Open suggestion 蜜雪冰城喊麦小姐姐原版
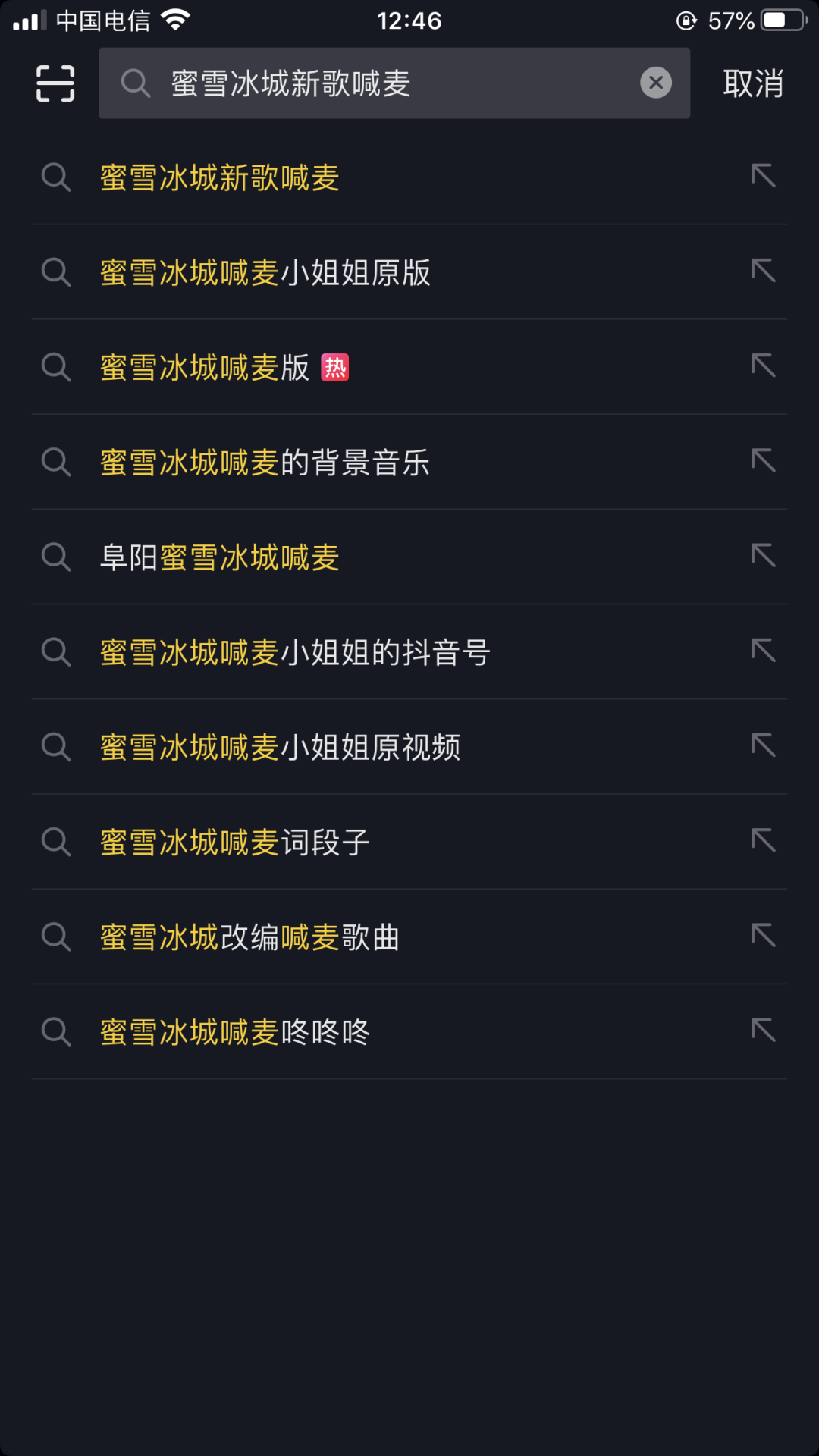The height and width of the screenshot is (1456, 819). [x=265, y=273]
